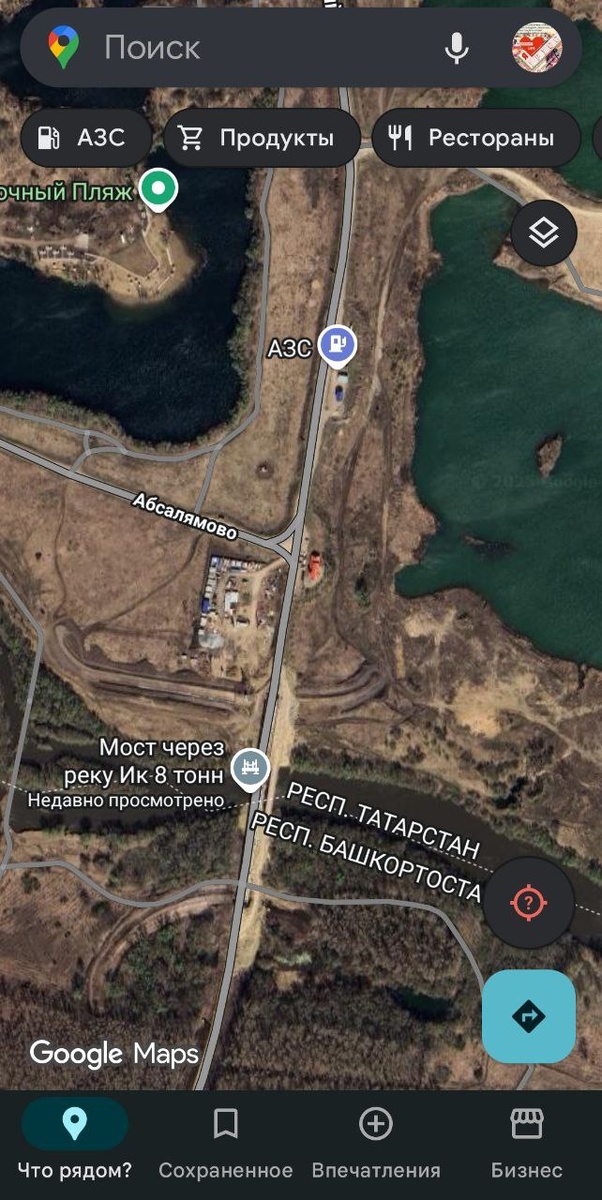Open the directions floating button
Viewport: 602px width, 1200px height.
(528, 1016)
